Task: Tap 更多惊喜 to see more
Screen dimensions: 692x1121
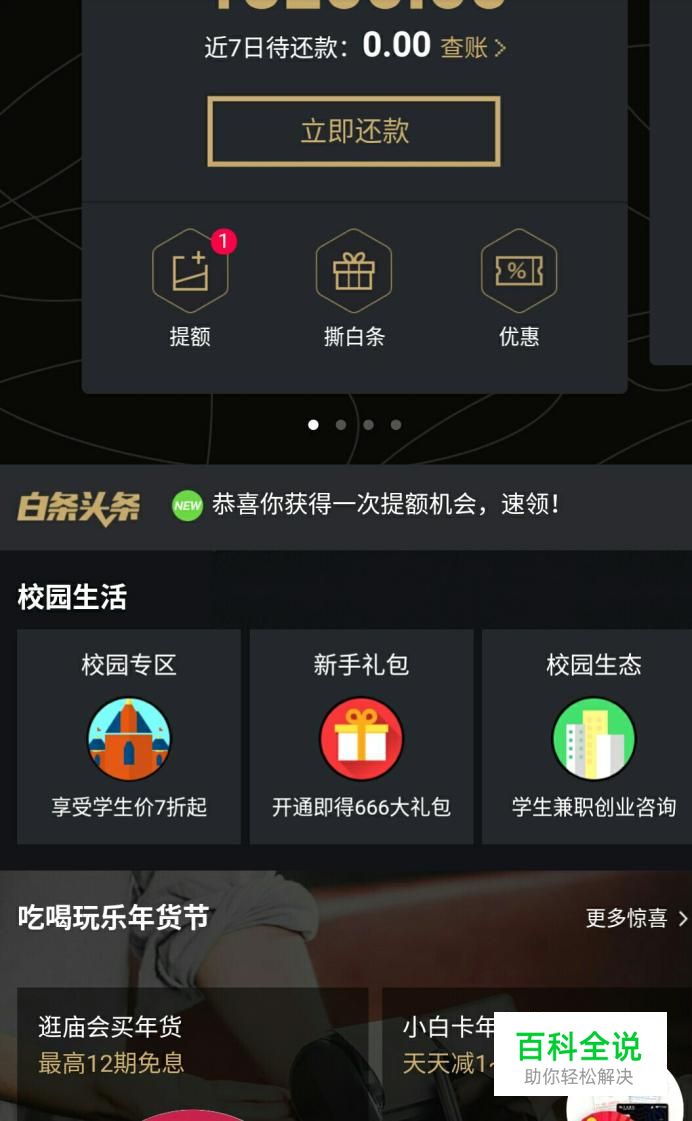Action: [636, 918]
